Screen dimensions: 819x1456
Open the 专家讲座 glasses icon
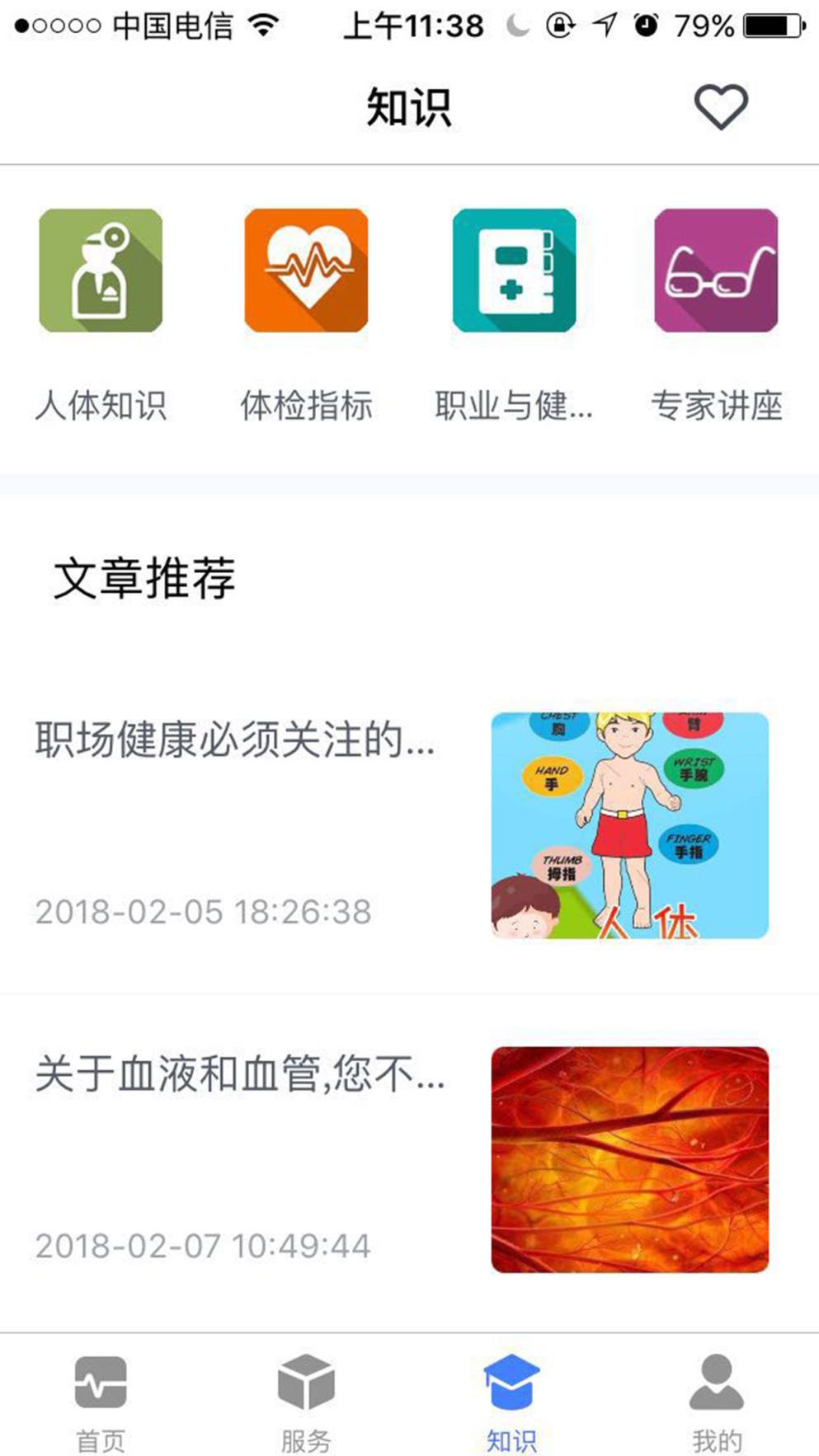715,272
